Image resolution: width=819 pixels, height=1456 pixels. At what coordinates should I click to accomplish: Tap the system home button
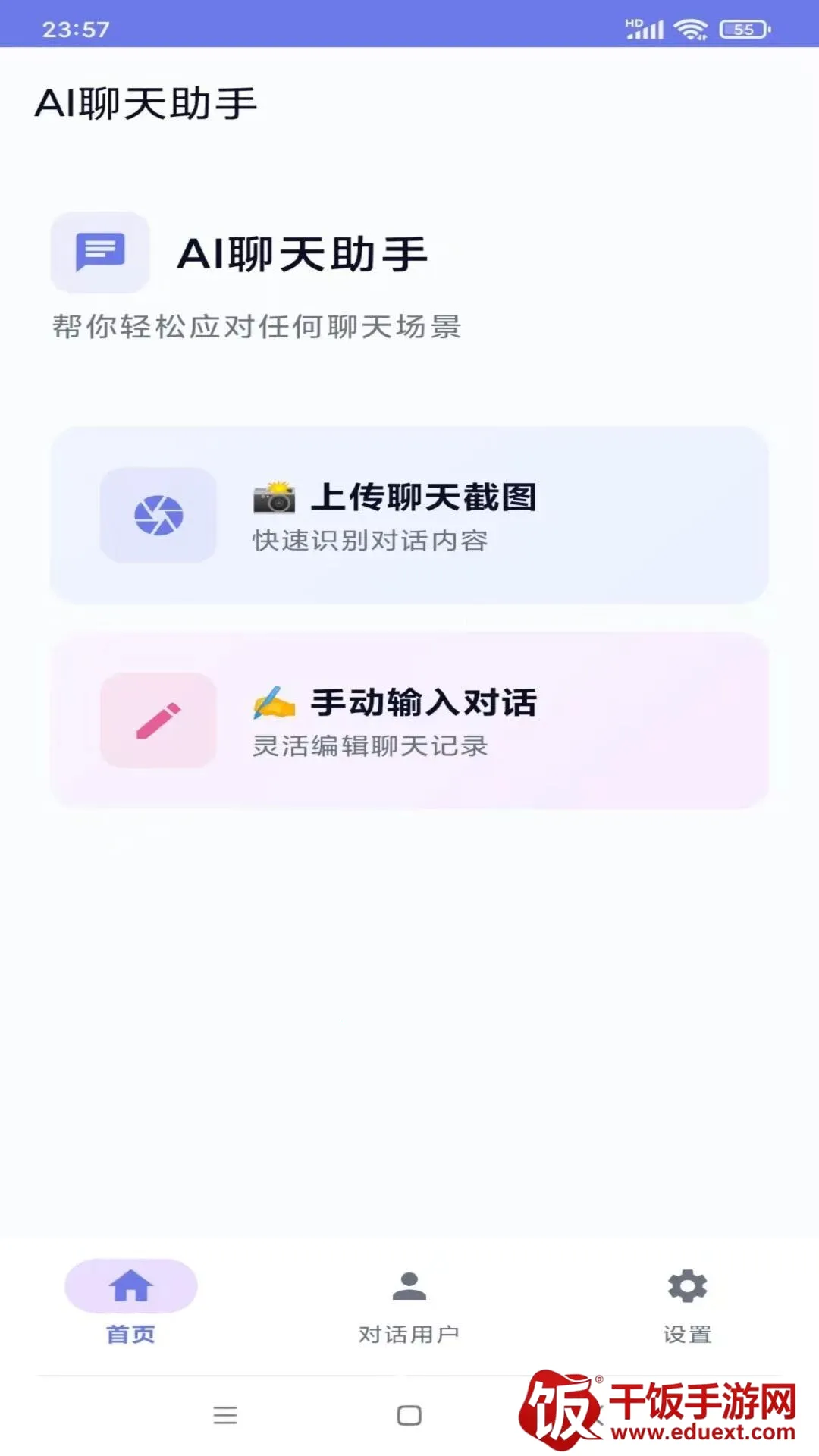point(409,1415)
